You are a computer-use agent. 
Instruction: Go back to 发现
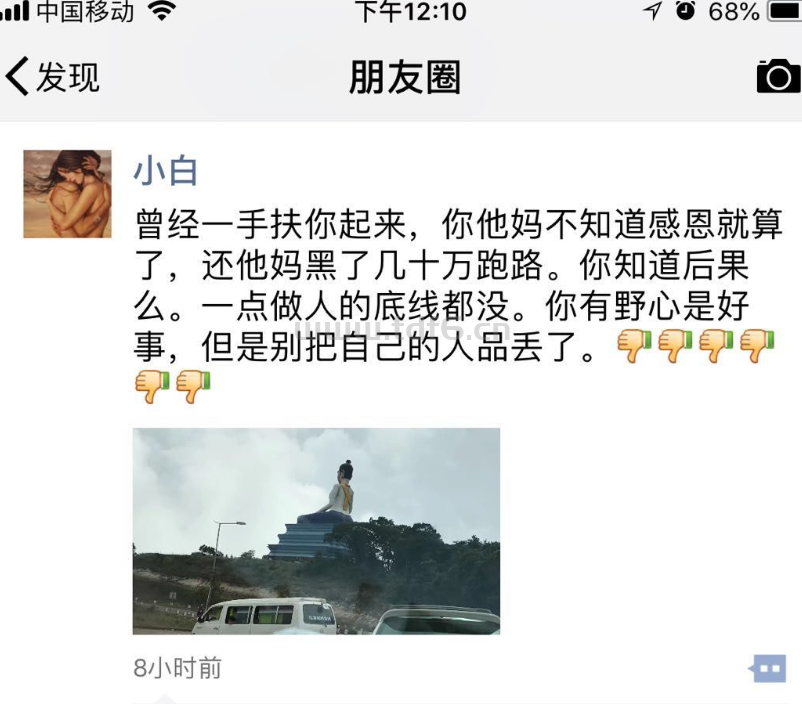53,77
